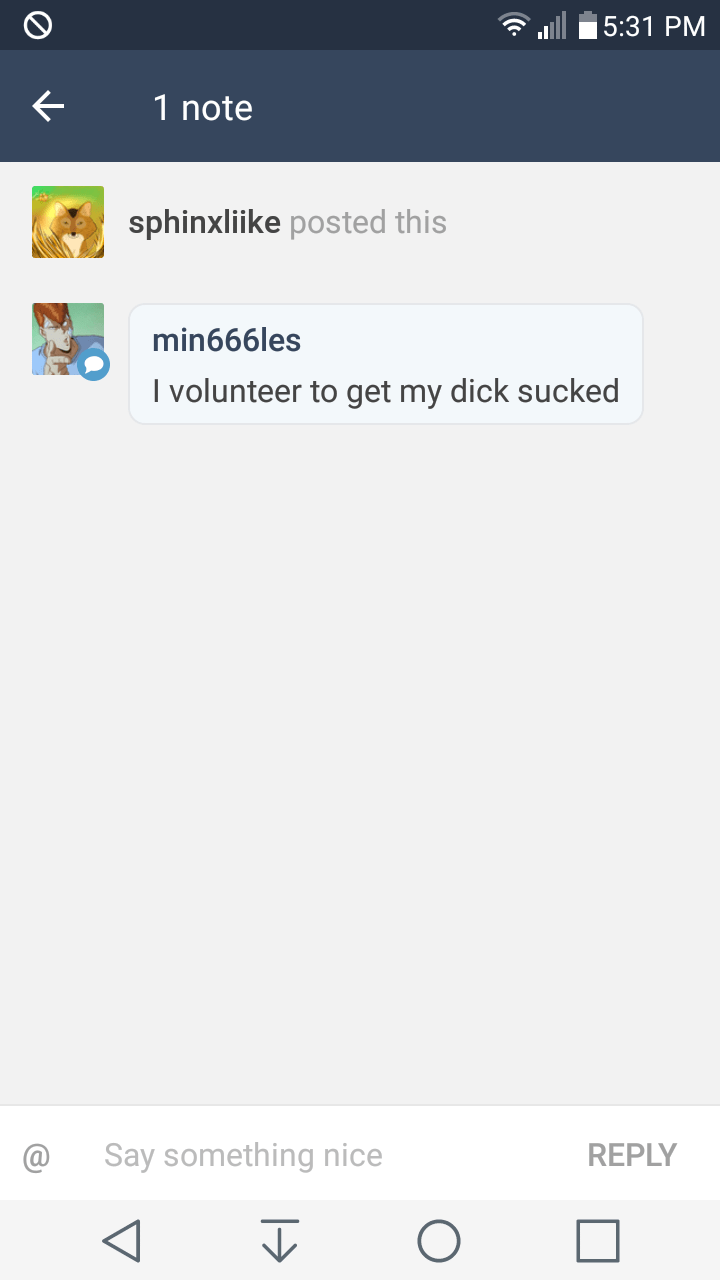Open the sphinxliike blog link

click(204, 222)
